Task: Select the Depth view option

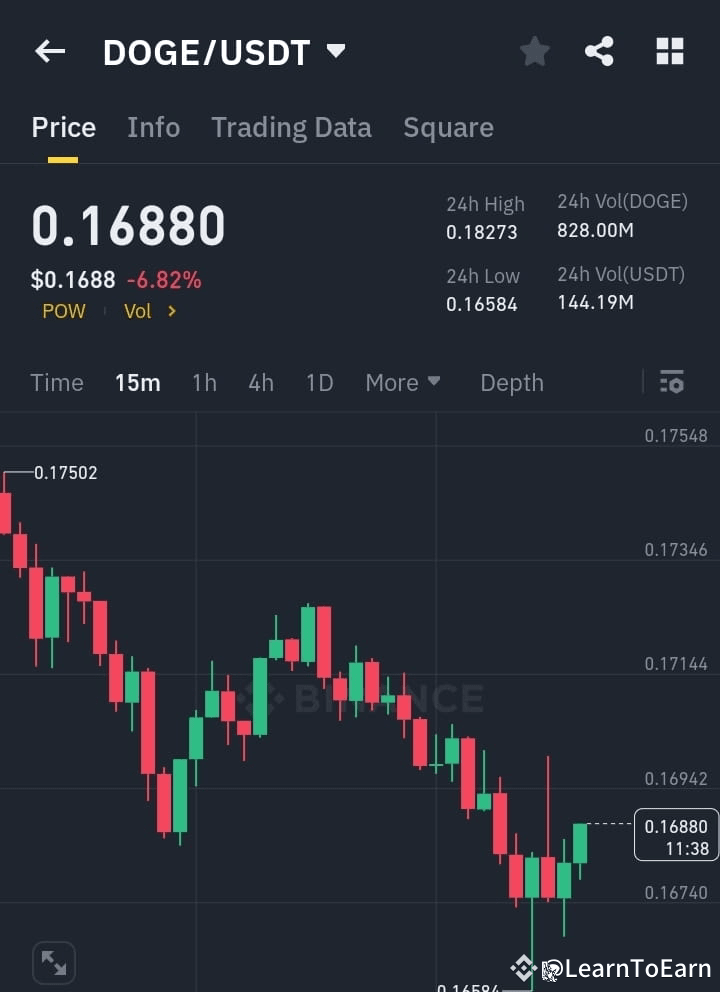Action: [511, 382]
